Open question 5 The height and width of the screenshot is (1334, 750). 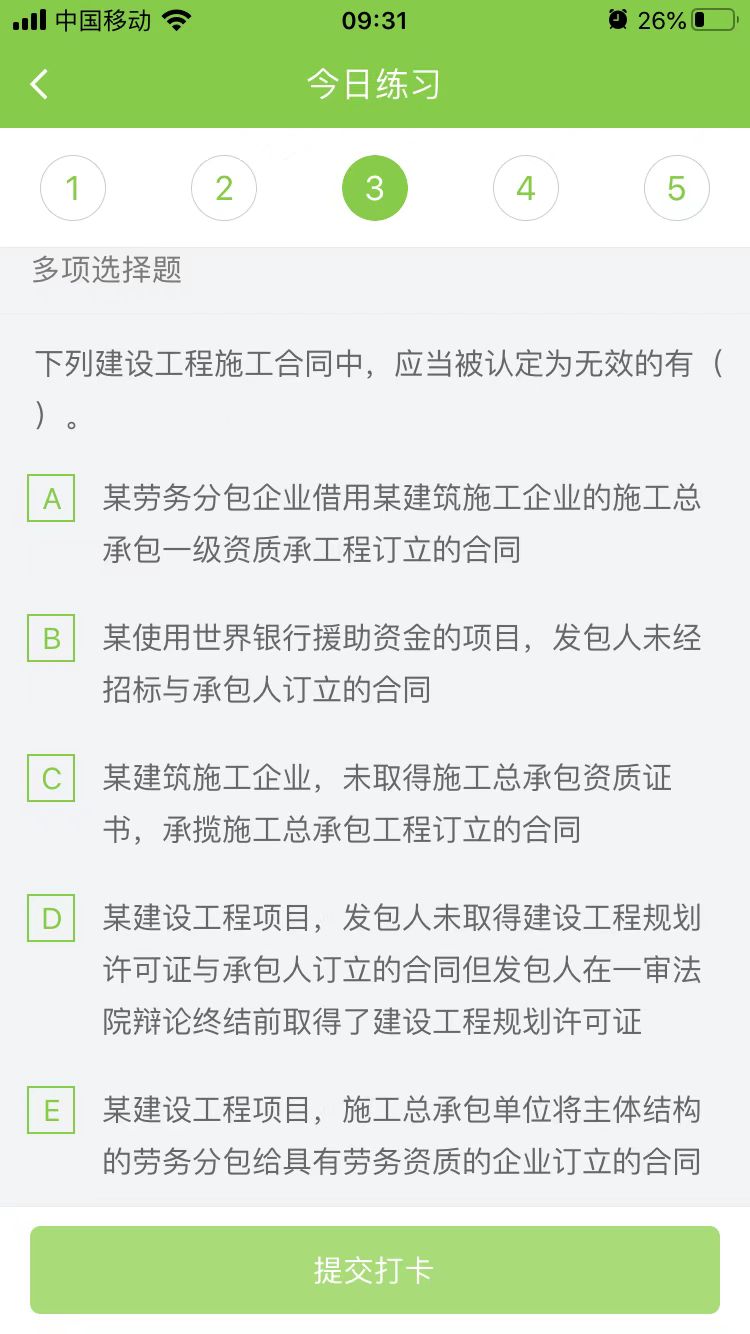(677, 188)
